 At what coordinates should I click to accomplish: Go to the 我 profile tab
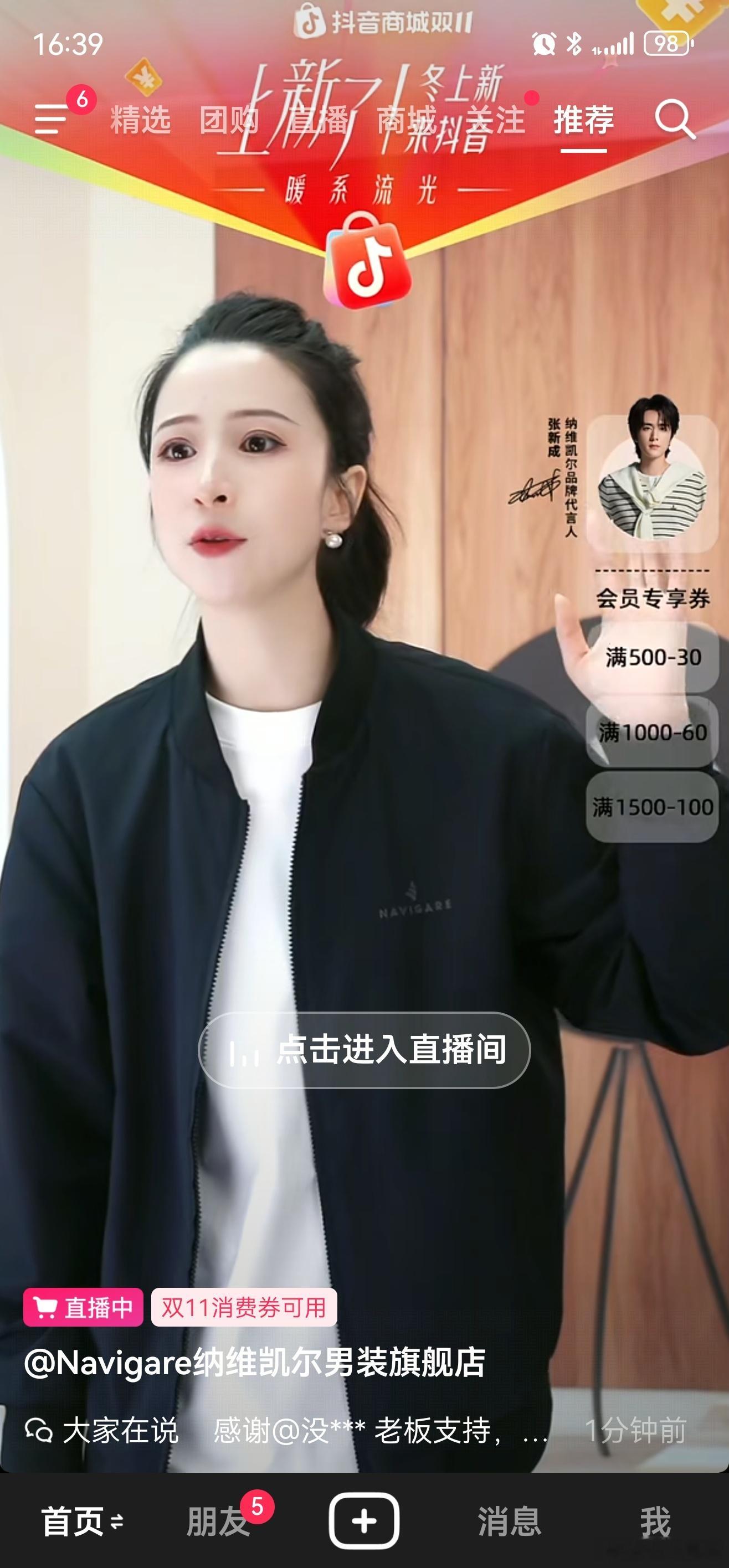[655, 1521]
